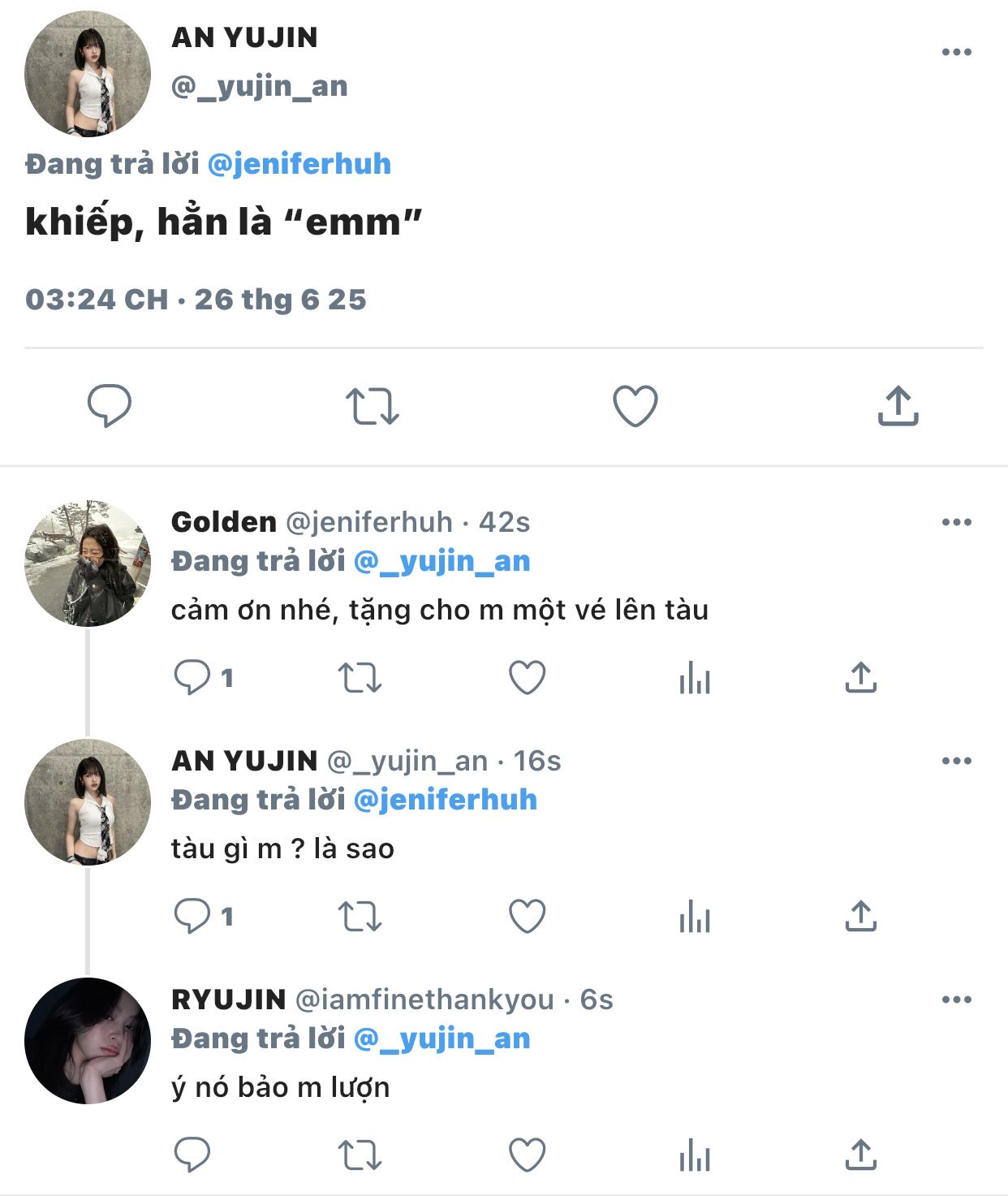Reply to the main tweet "khiếp, hẳn là emm"
1008x1196 pixels.
click(x=110, y=405)
